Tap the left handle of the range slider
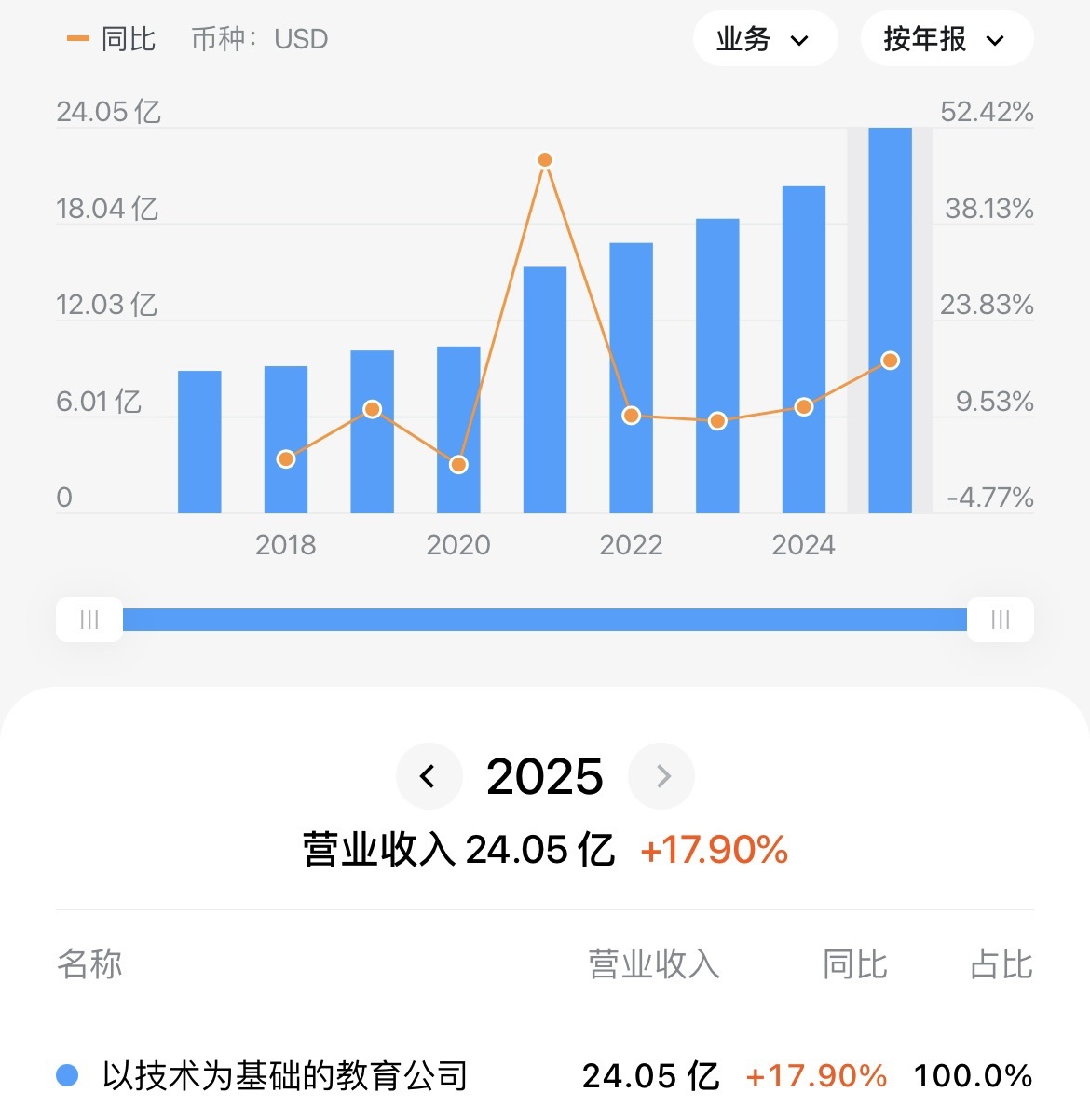1090x1120 pixels. click(x=89, y=620)
